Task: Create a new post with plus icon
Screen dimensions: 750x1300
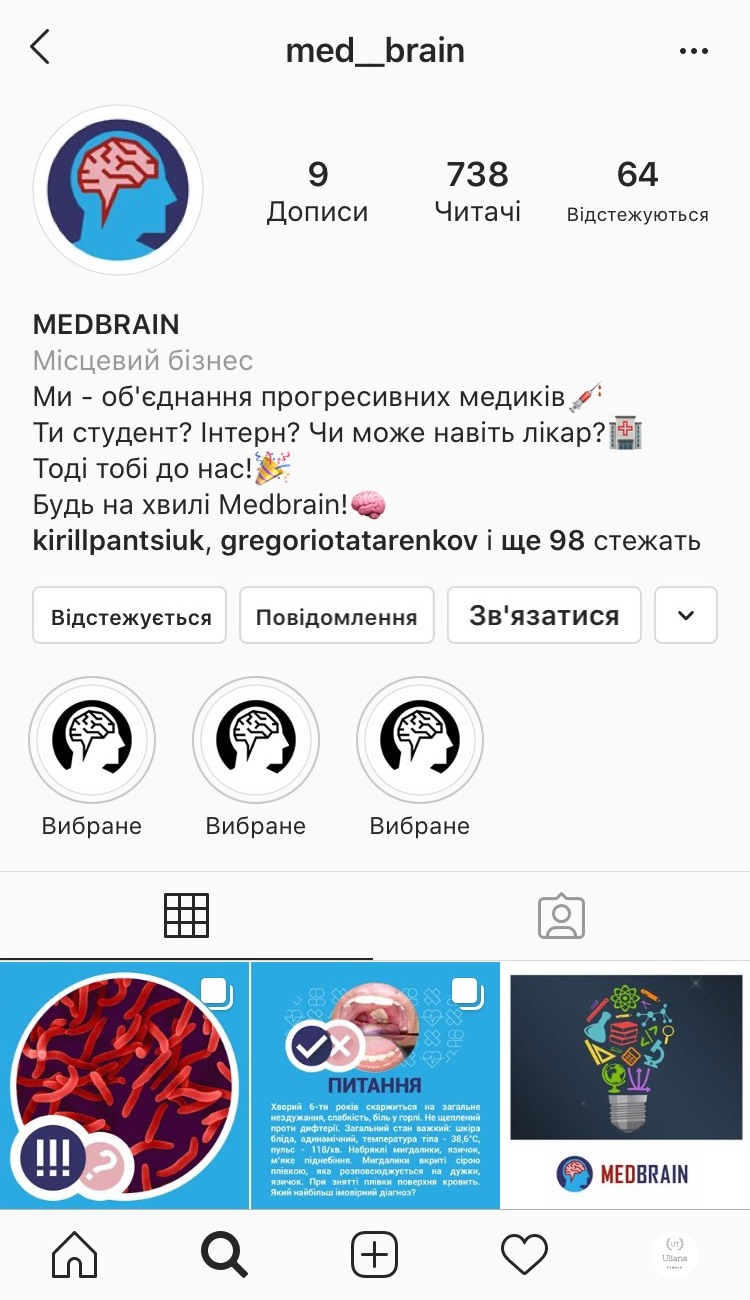Action: [x=374, y=1253]
